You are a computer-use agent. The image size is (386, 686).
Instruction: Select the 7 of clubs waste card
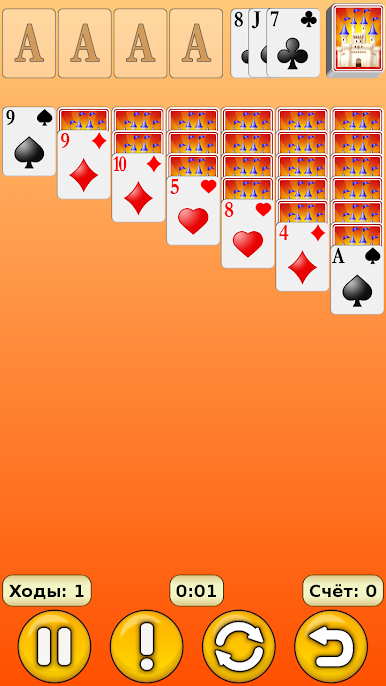pos(293,43)
